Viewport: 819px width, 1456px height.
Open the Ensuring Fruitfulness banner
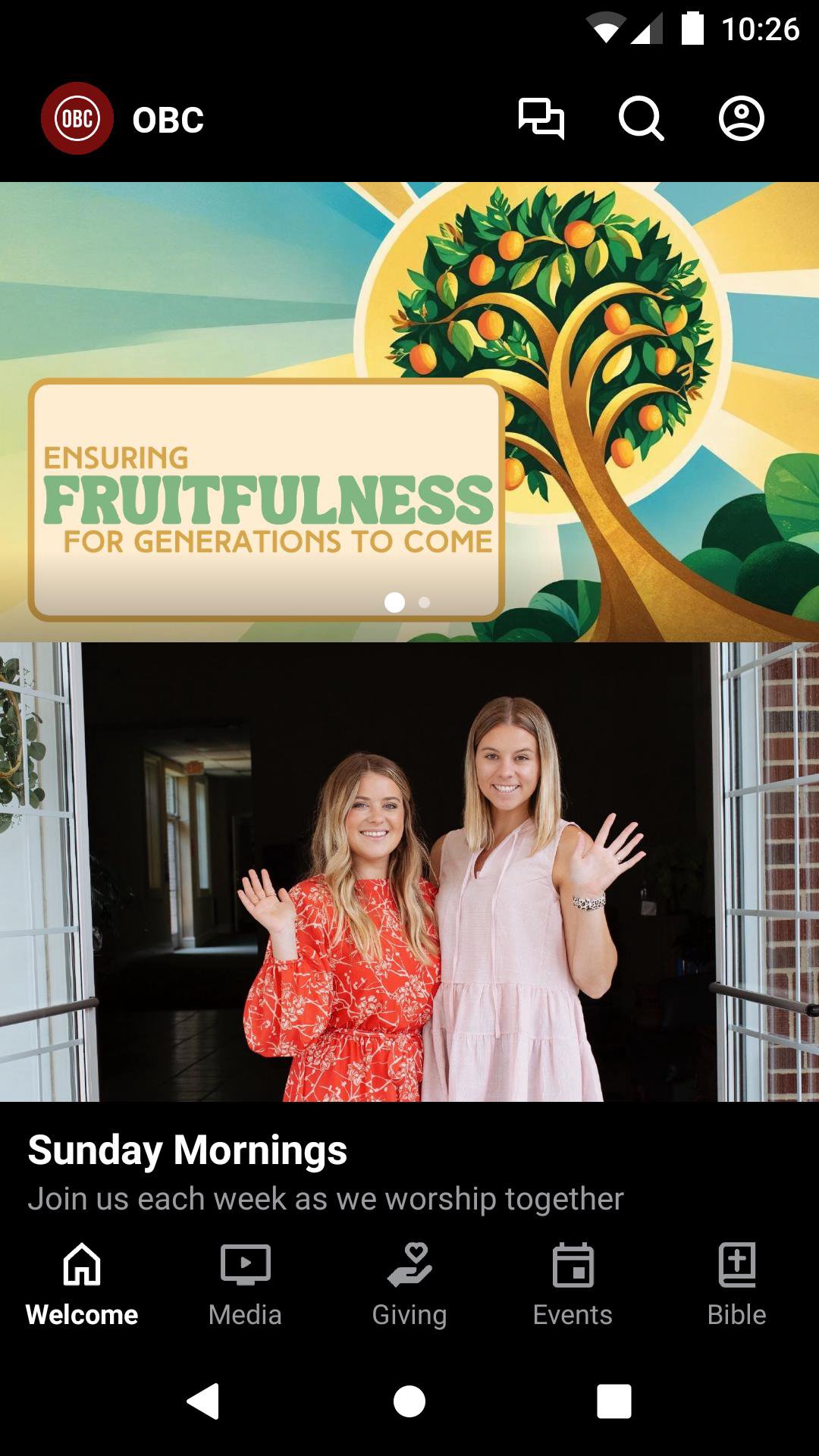[x=409, y=411]
